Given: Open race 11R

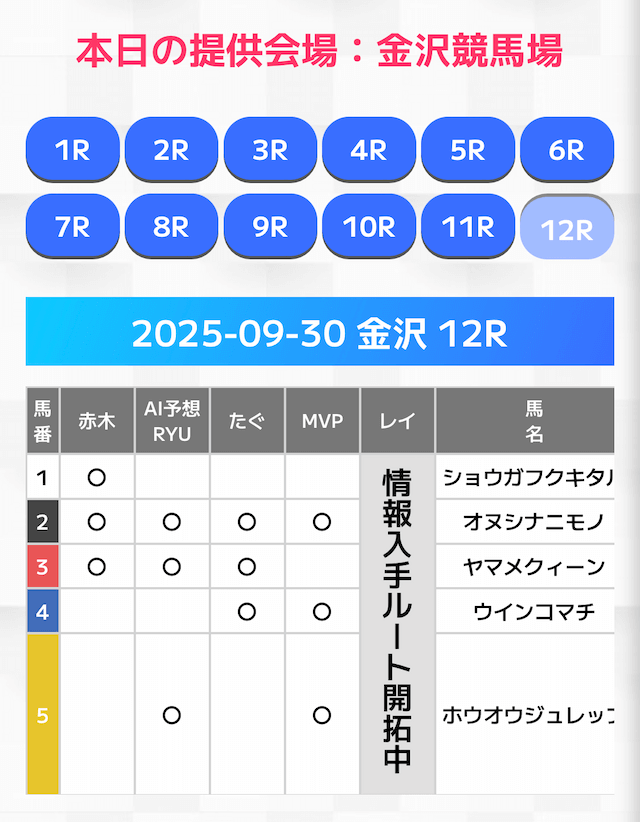Looking at the screenshot, I should [468, 227].
